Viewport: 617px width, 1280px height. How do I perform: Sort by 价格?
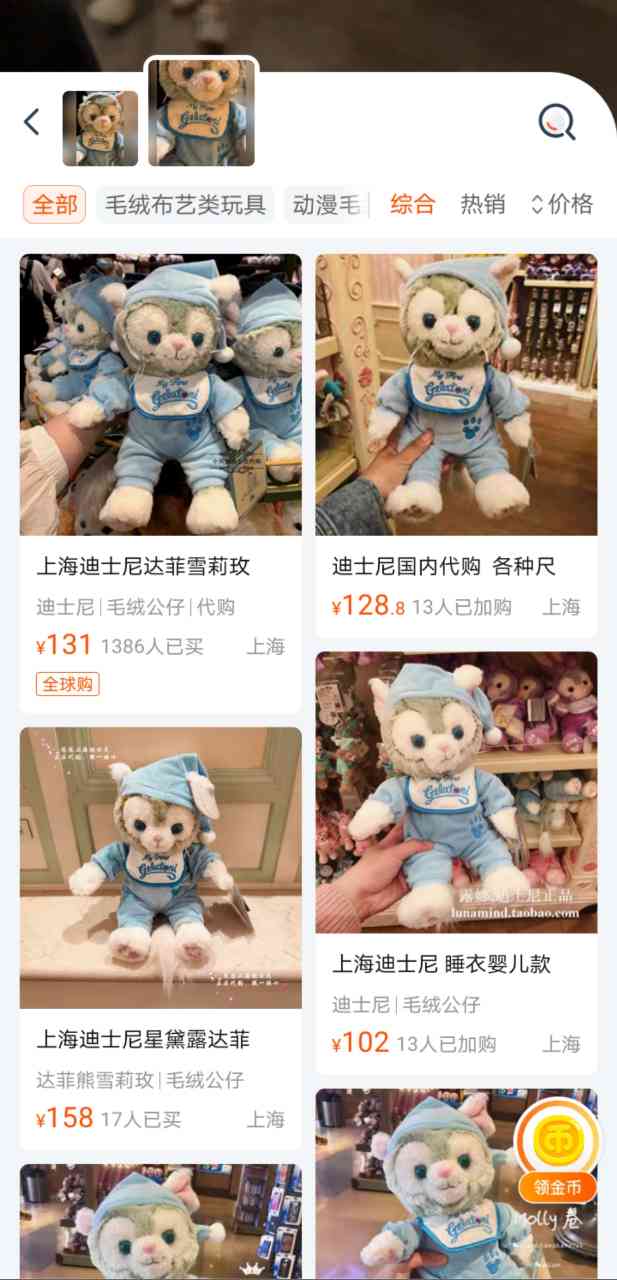tap(562, 204)
